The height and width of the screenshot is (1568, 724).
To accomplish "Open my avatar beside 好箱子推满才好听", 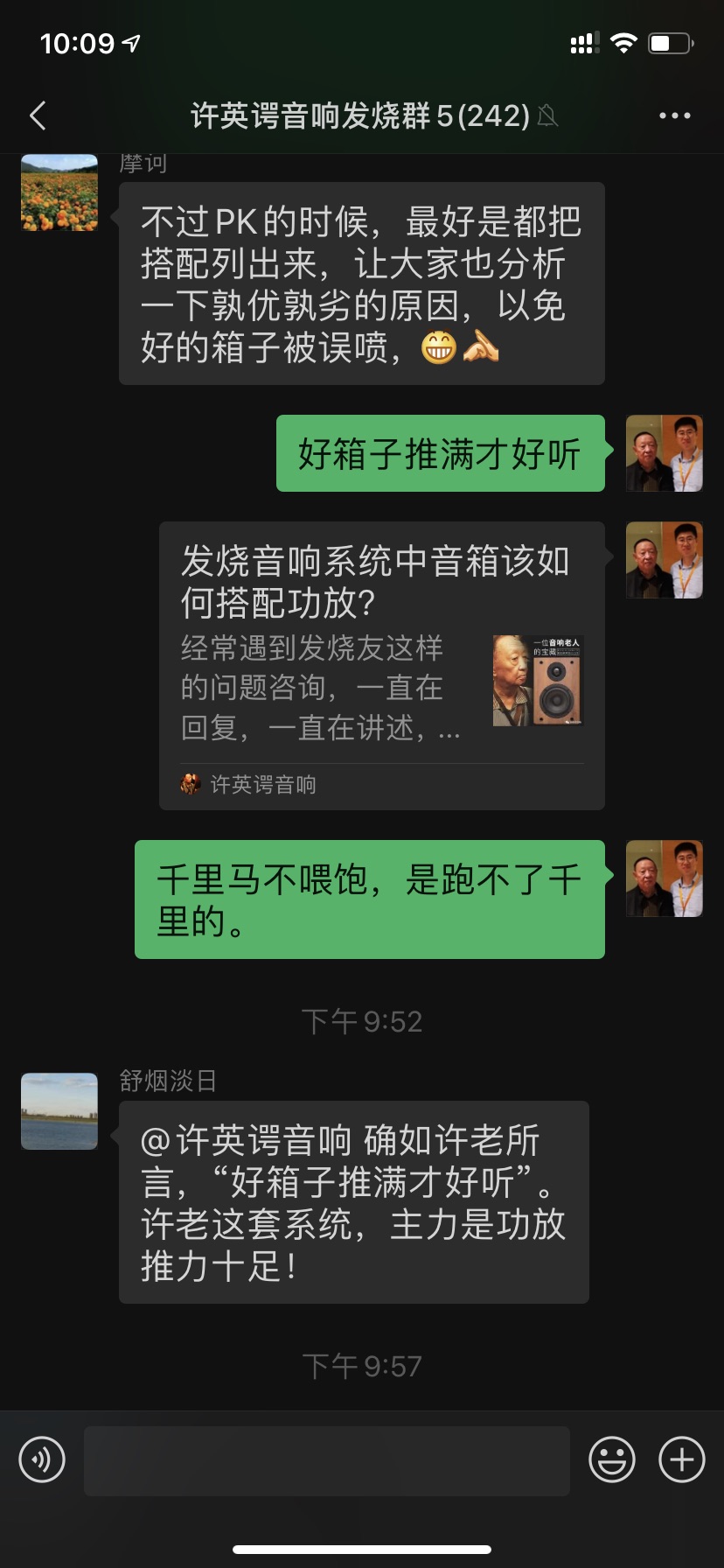I will click(665, 453).
